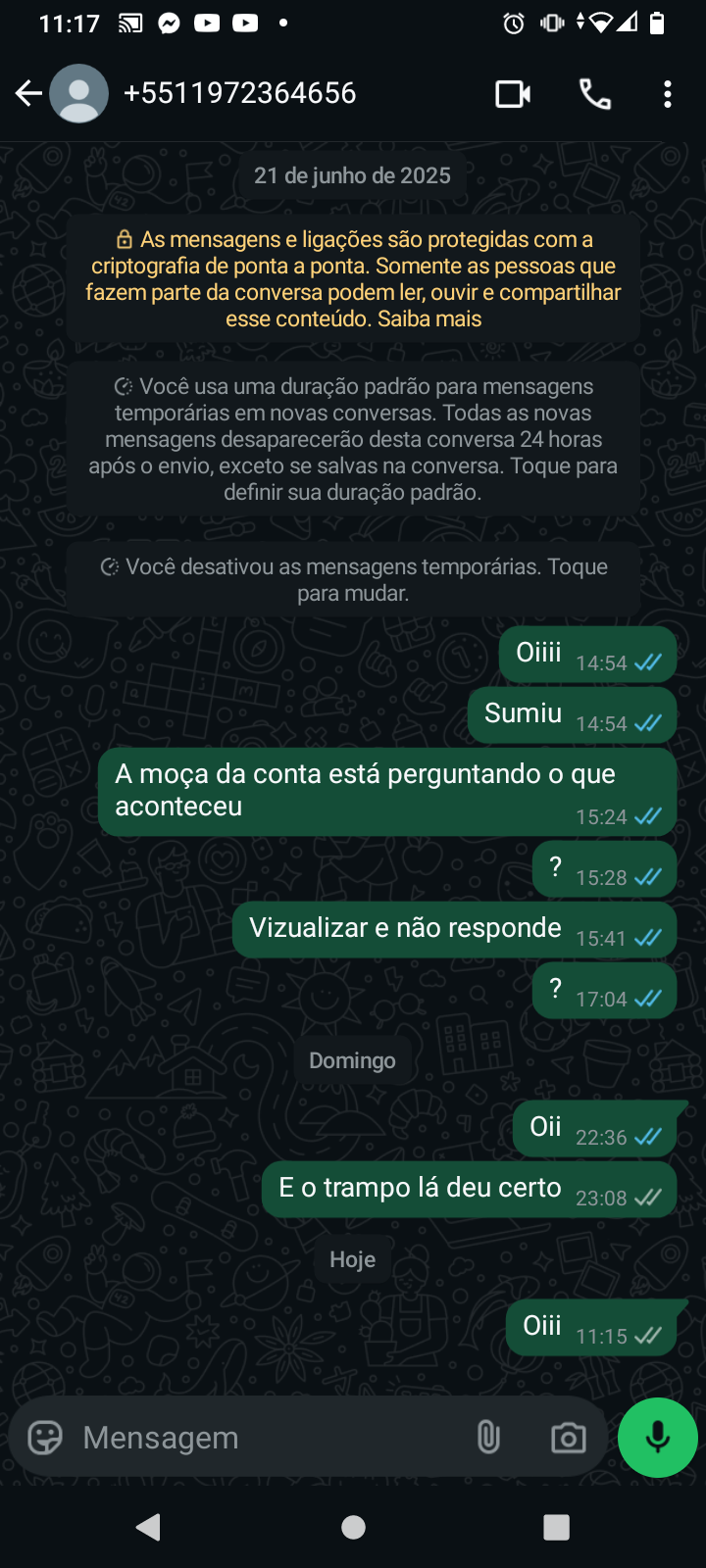
Task: Tap the disabled temporary messages notice
Action: pos(353,579)
